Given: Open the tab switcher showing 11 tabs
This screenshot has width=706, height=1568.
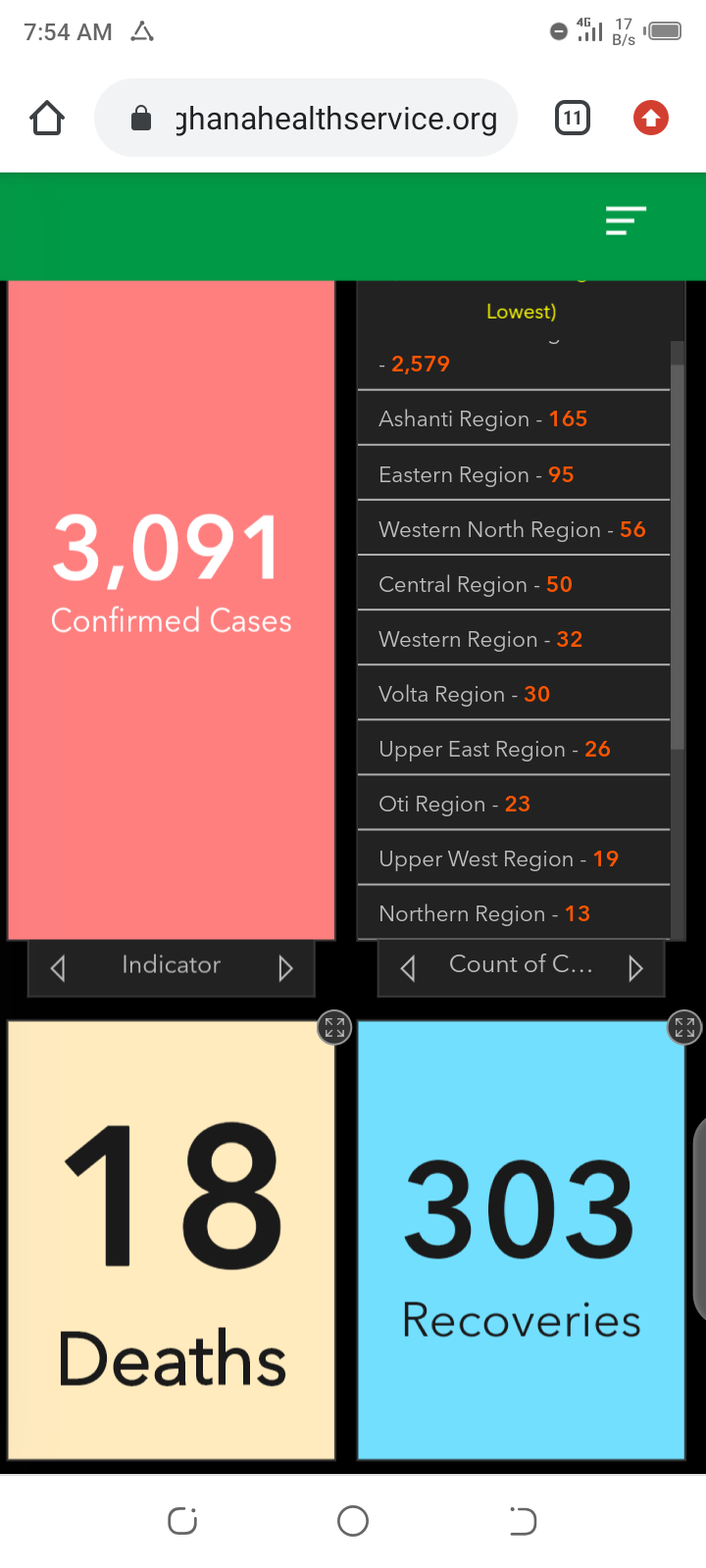Looking at the screenshot, I should pos(573,119).
